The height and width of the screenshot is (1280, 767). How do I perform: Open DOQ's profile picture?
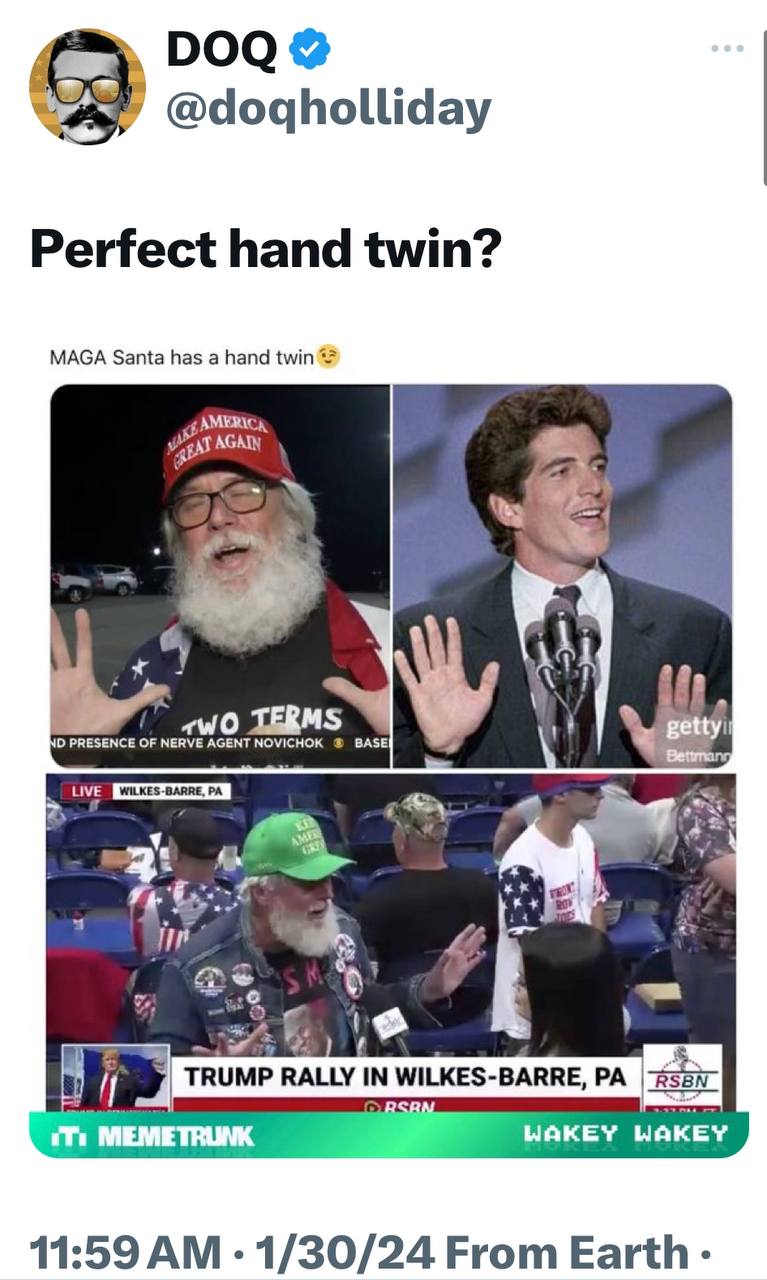(87, 85)
